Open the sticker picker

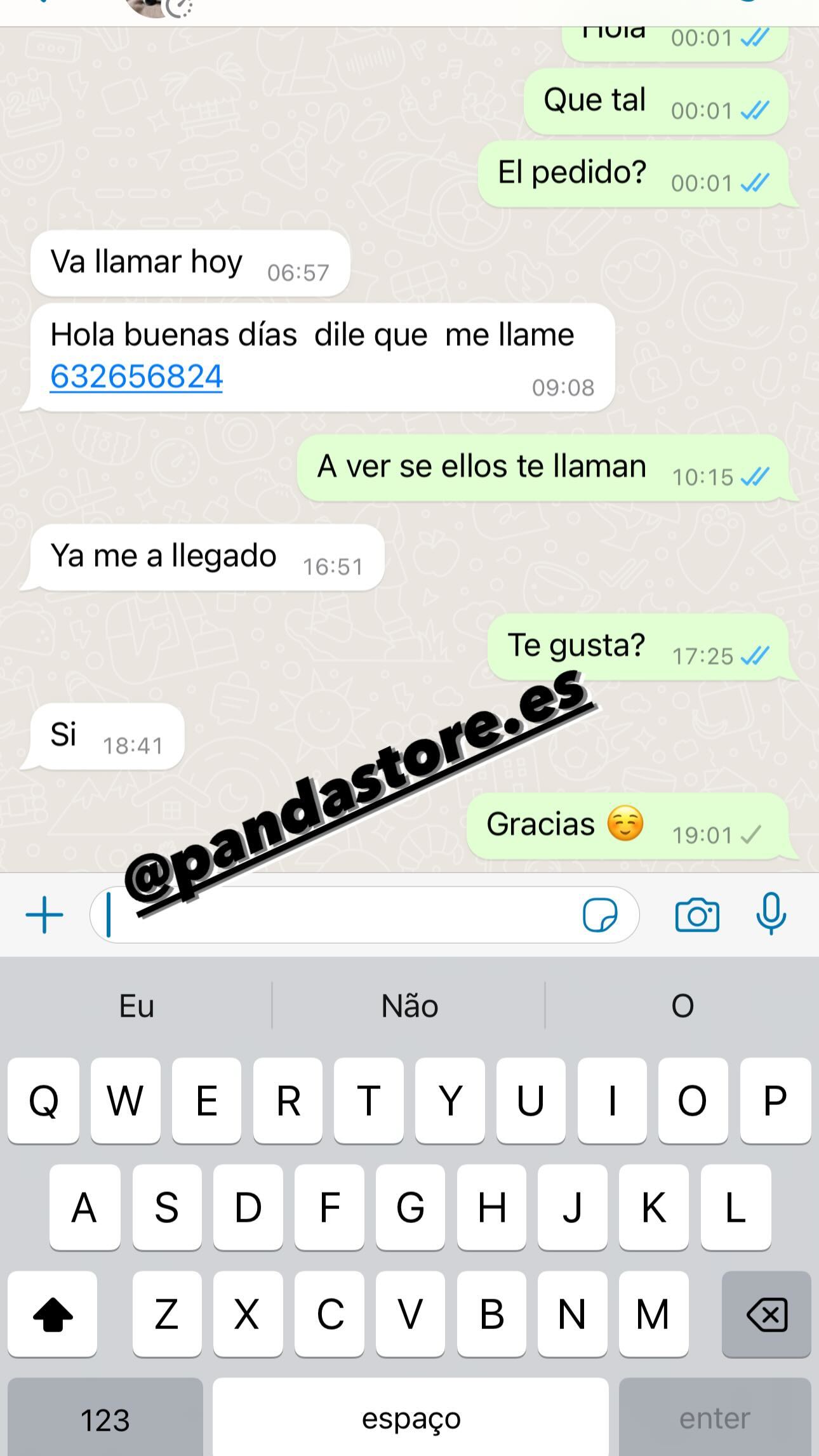coord(599,915)
